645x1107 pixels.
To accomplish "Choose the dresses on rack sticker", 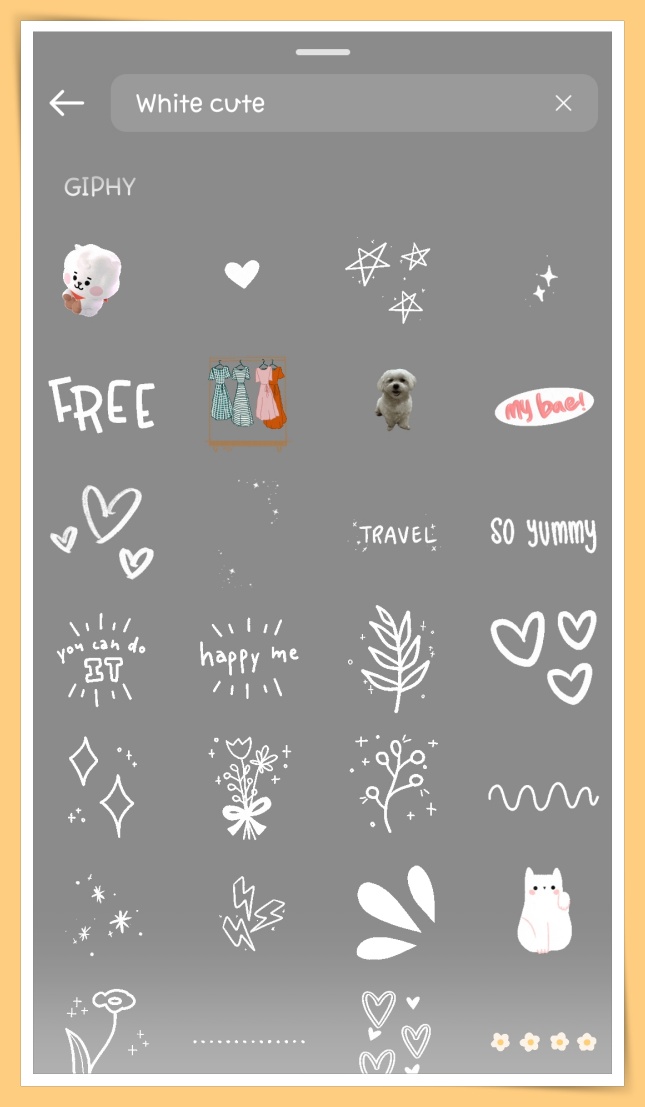I will pyautogui.click(x=247, y=400).
